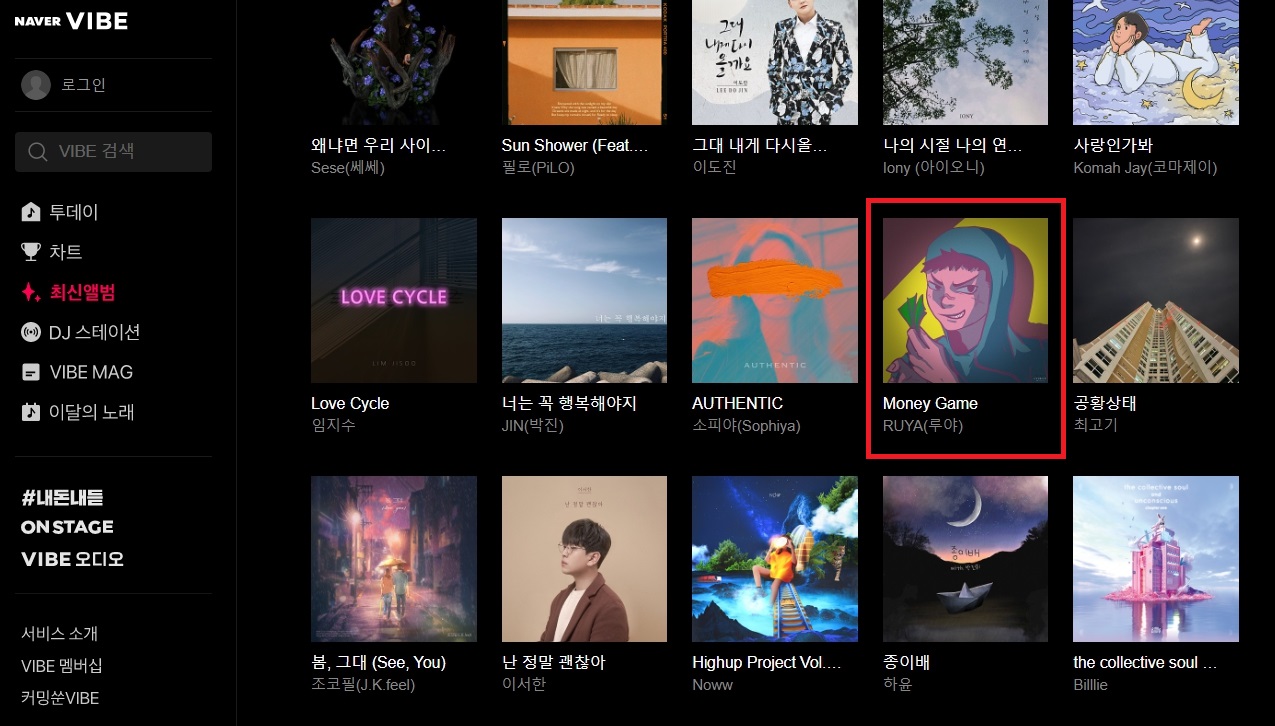Image resolution: width=1275 pixels, height=726 pixels.
Task: Go to 투데이 section
Action: (x=73, y=212)
